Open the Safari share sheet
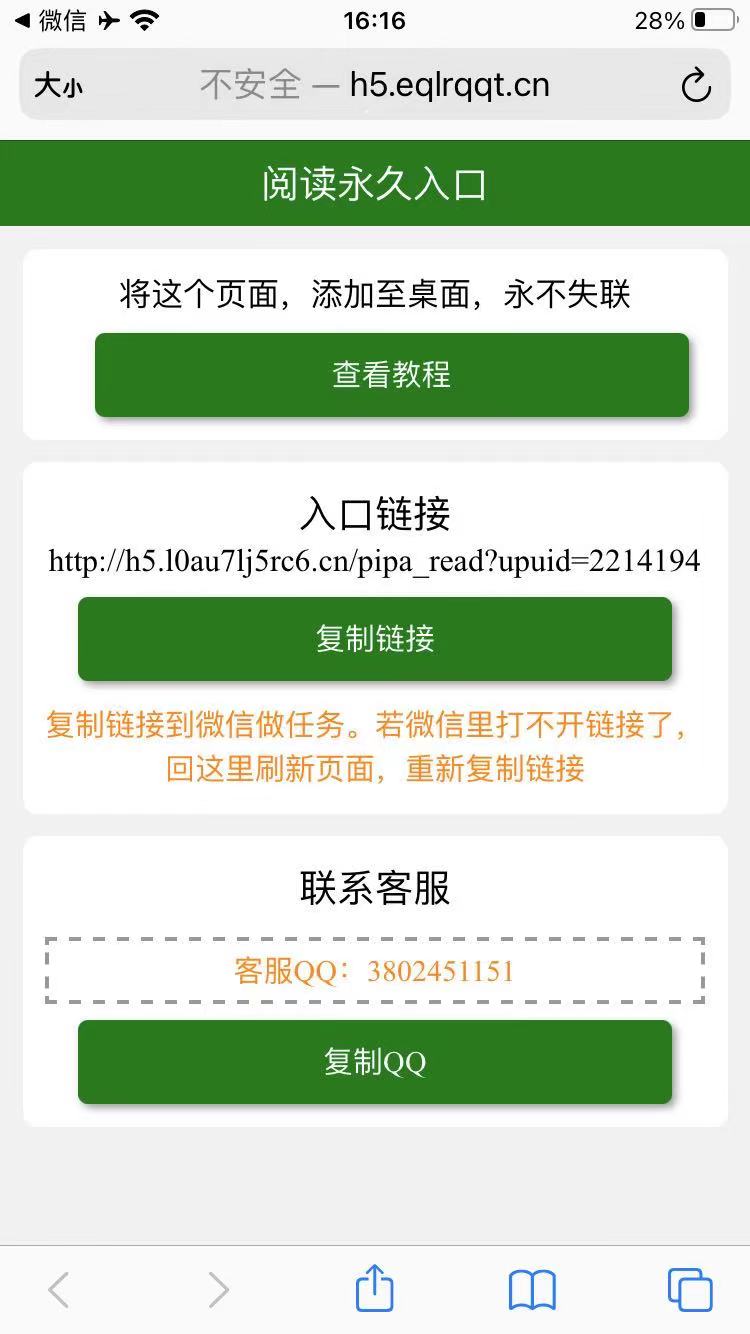Image resolution: width=750 pixels, height=1334 pixels. click(x=374, y=1288)
